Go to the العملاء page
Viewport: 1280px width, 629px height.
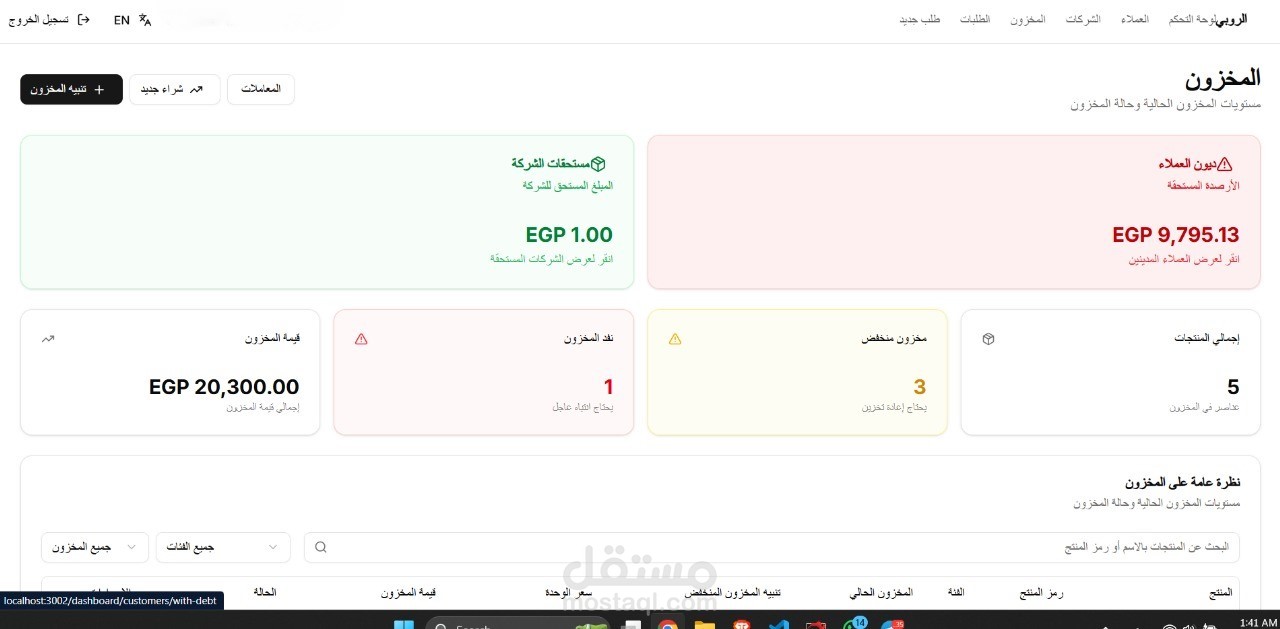1134,20
